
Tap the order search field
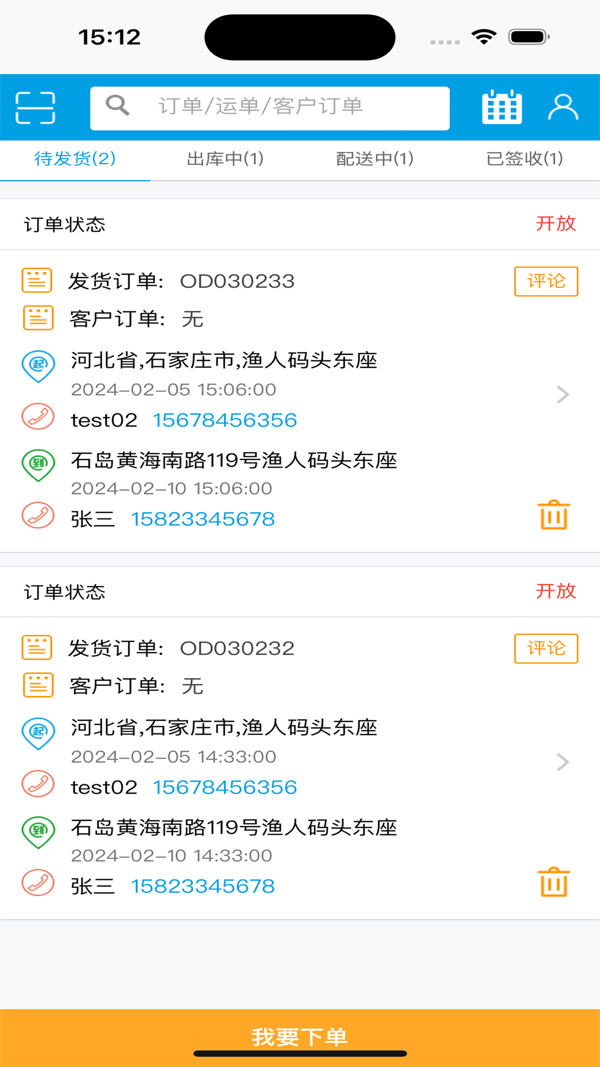(270, 107)
